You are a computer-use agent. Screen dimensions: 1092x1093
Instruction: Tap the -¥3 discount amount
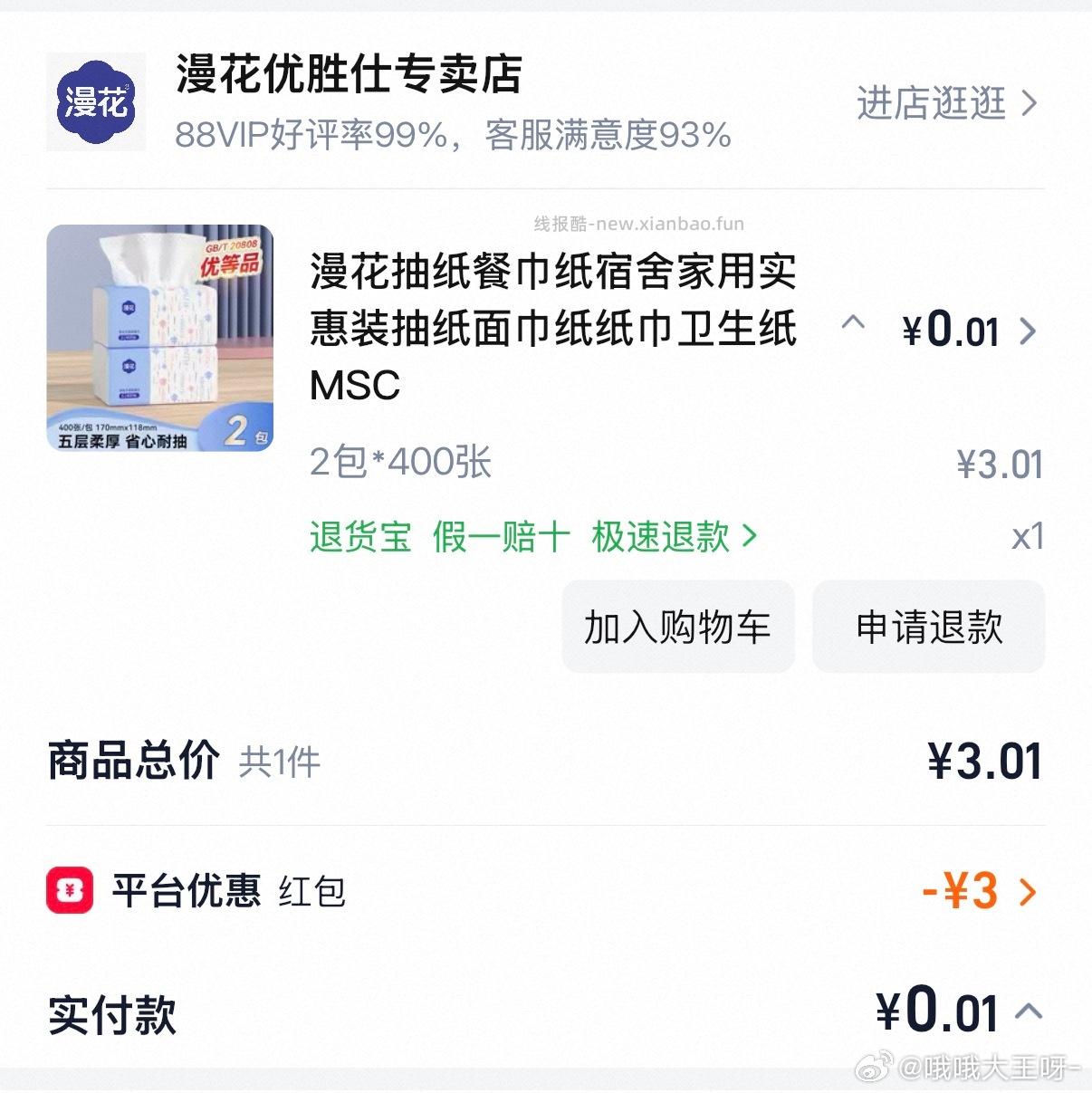click(960, 892)
